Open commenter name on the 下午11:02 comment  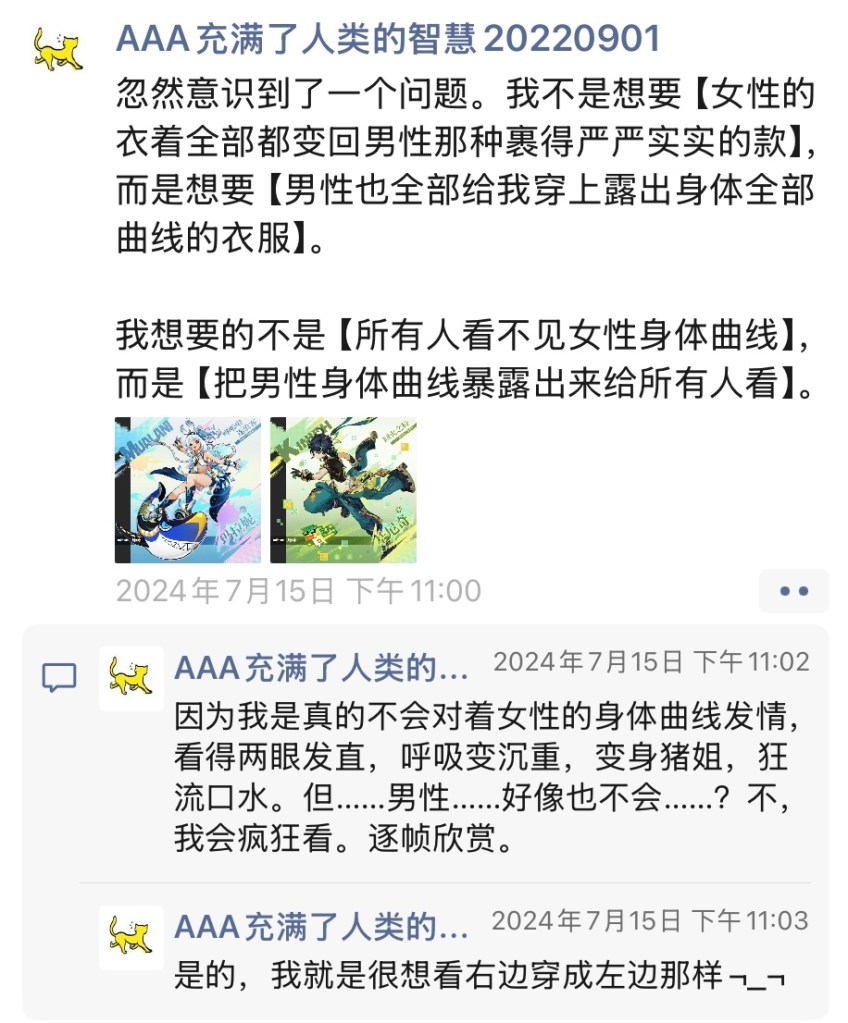point(321,666)
